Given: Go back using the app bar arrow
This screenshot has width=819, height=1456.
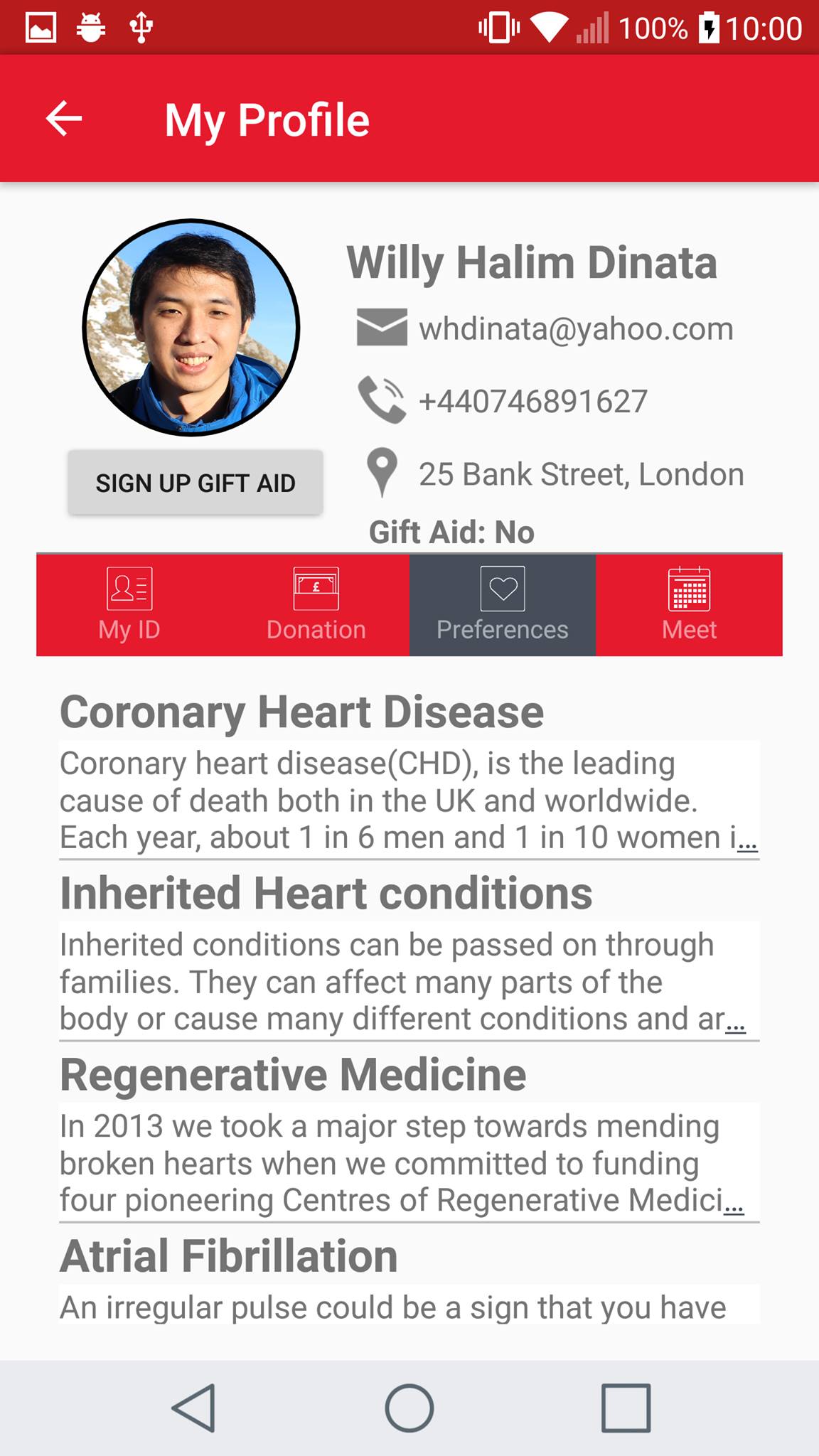Looking at the screenshot, I should pyautogui.click(x=64, y=118).
